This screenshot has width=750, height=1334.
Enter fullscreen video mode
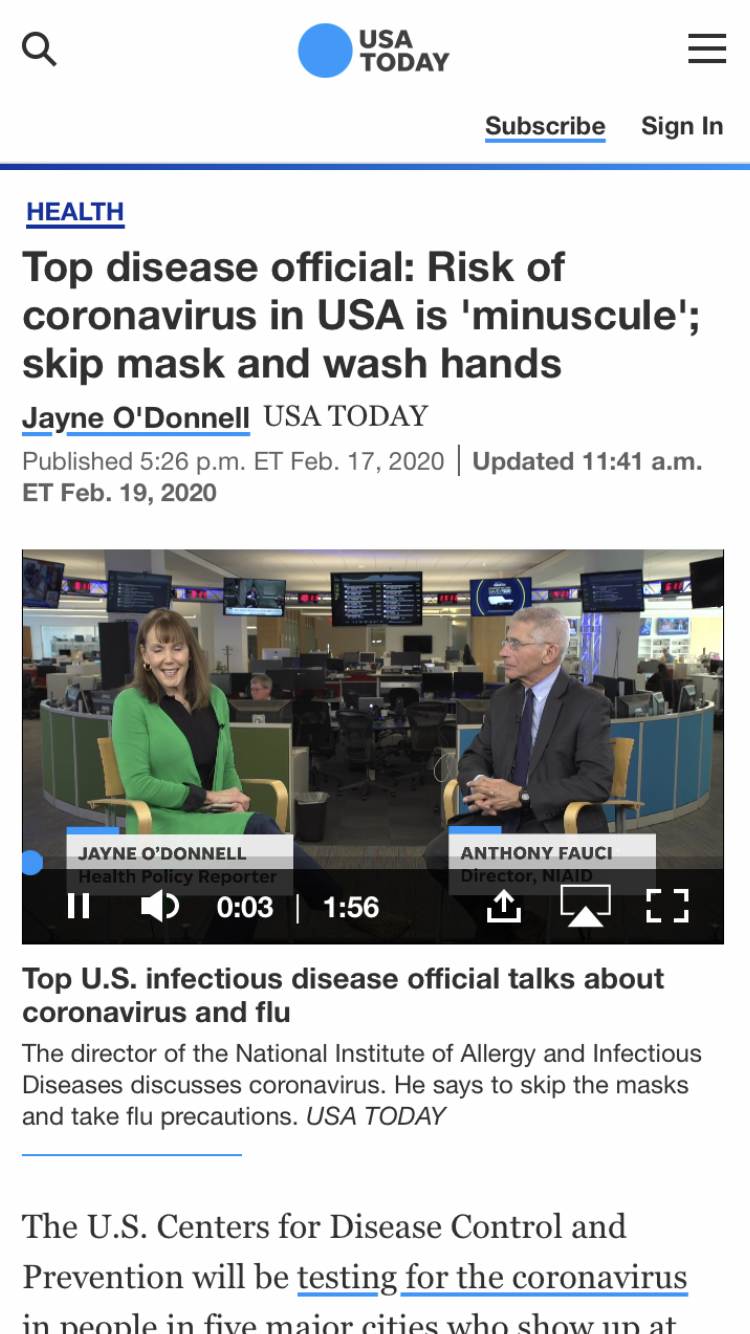[x=667, y=906]
